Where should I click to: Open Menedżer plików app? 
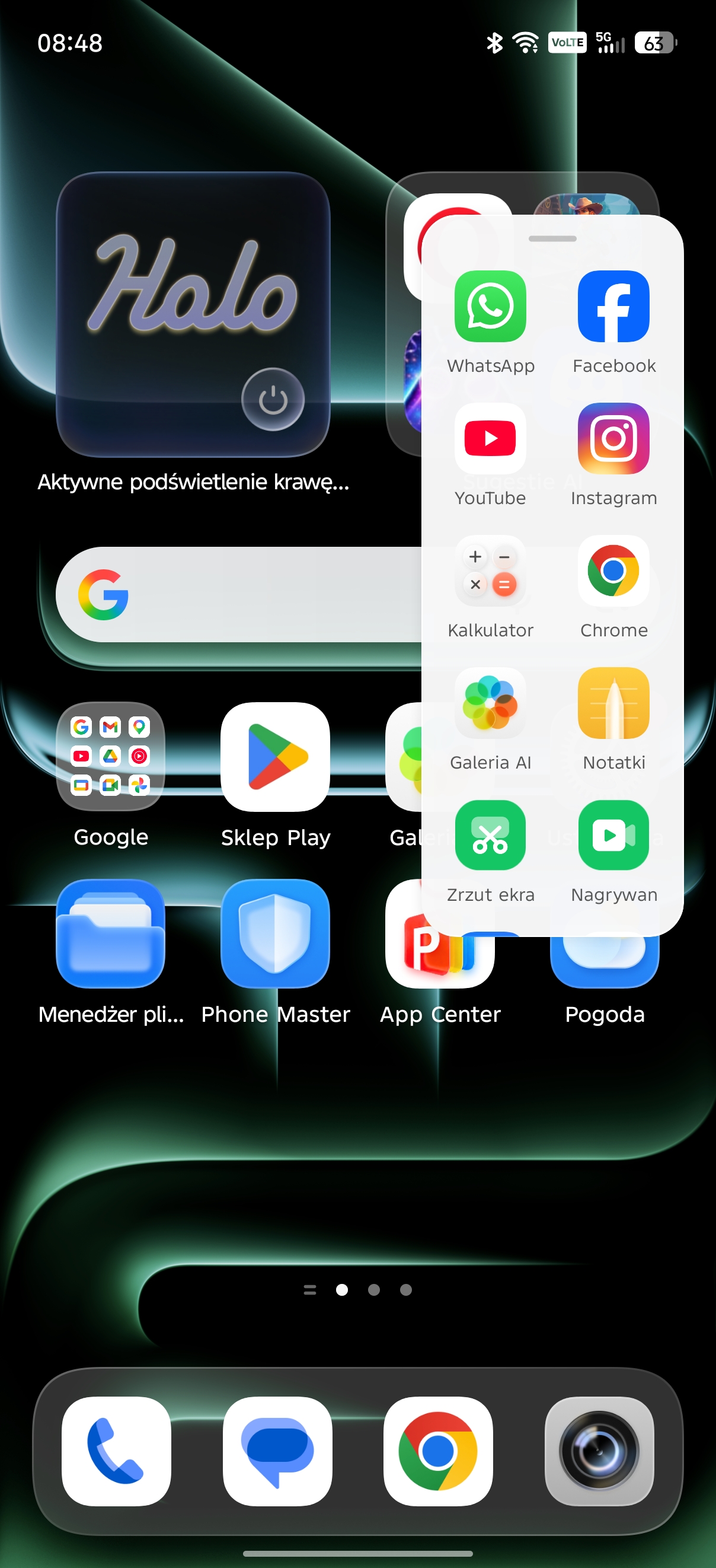coord(110,933)
